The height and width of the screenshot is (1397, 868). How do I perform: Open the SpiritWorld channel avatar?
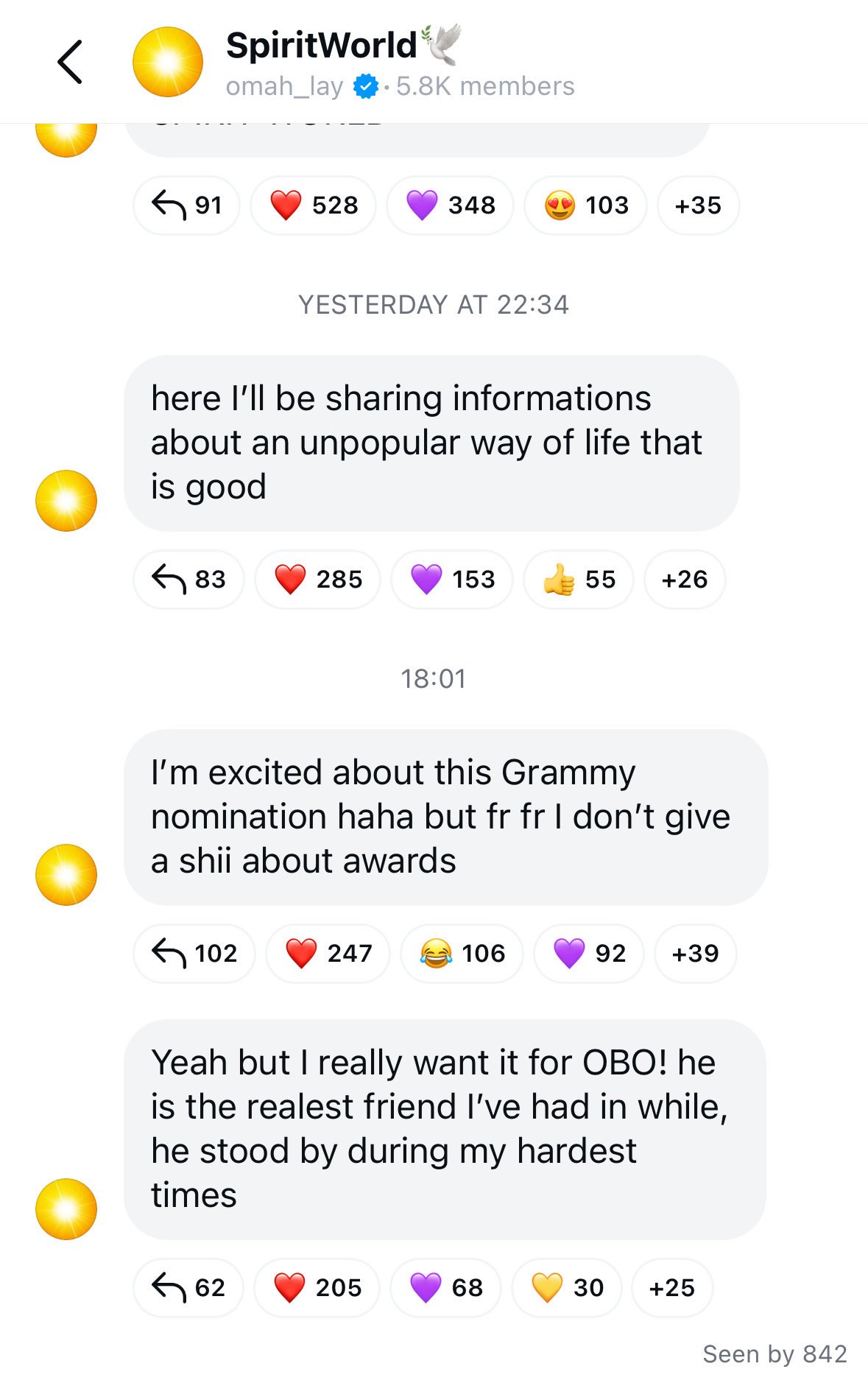(167, 62)
